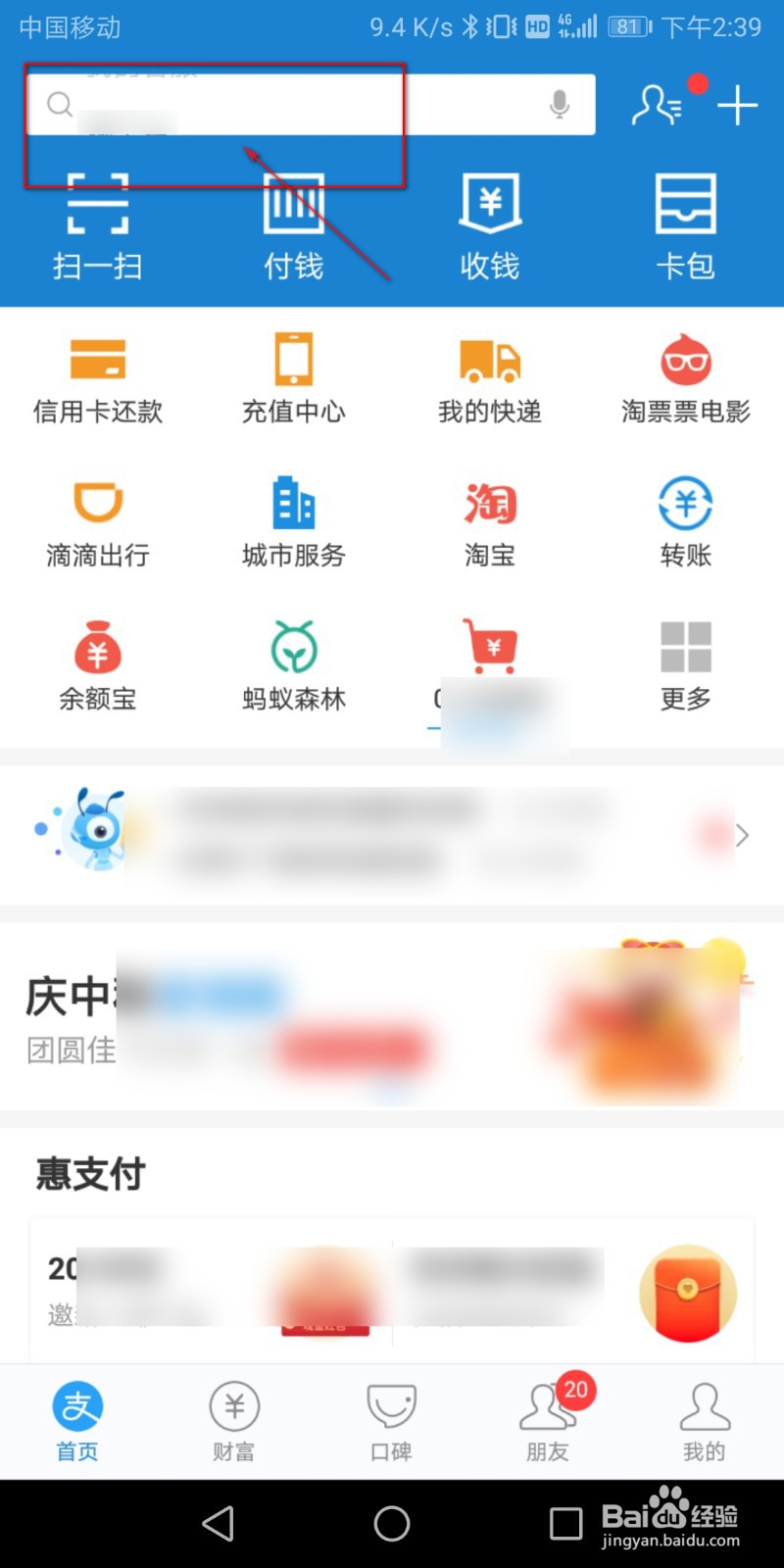The height and width of the screenshot is (1568, 784).
Task: Start a voice search with the microphone
Action: [x=559, y=105]
